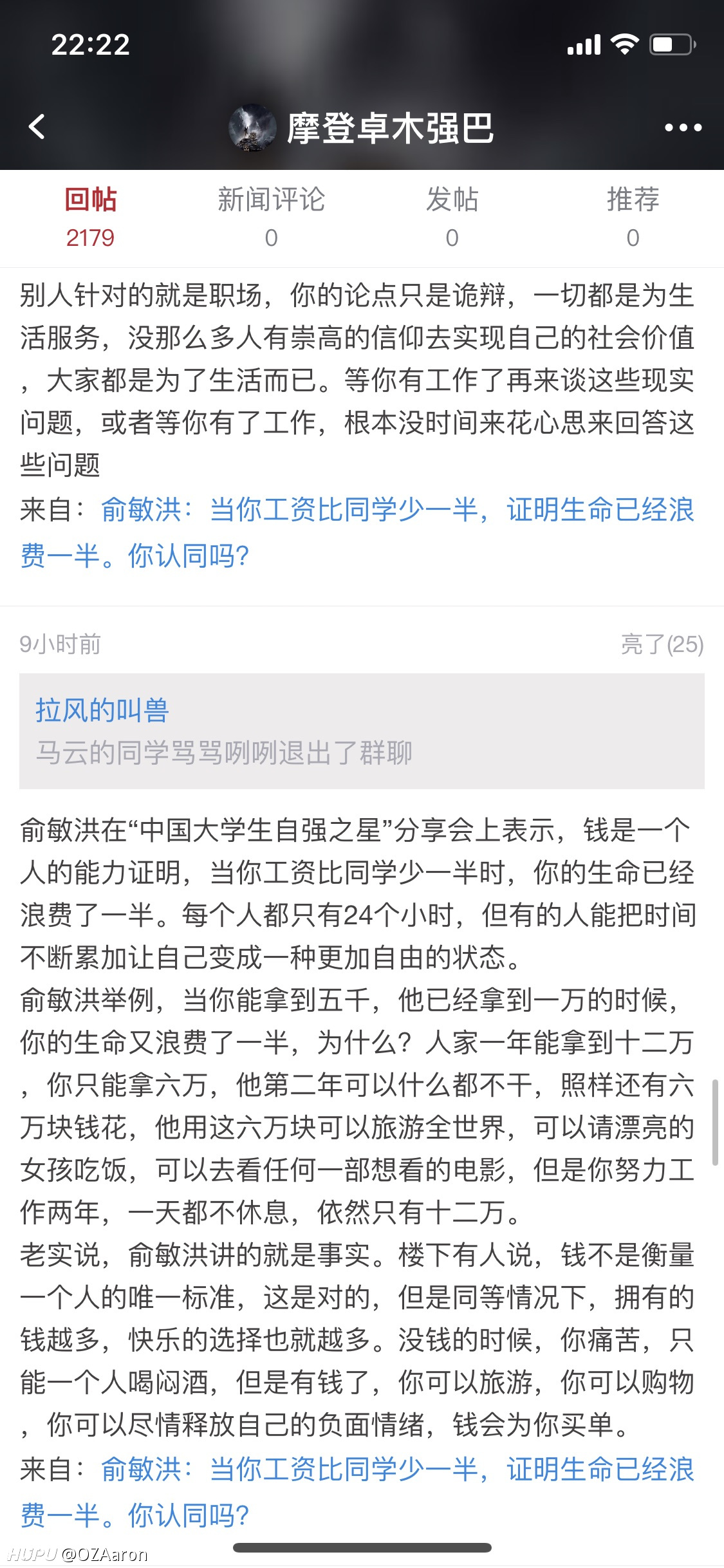Open the quoted user 拉风的叫兽
This screenshot has height=1568, width=724.
pyautogui.click(x=102, y=711)
